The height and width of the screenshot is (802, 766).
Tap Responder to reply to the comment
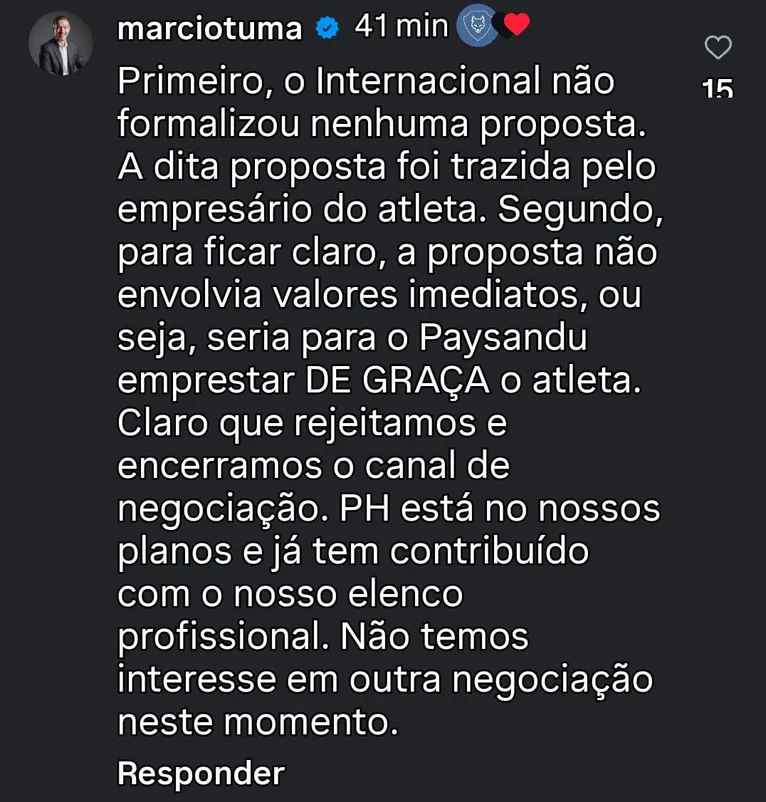pos(200,773)
